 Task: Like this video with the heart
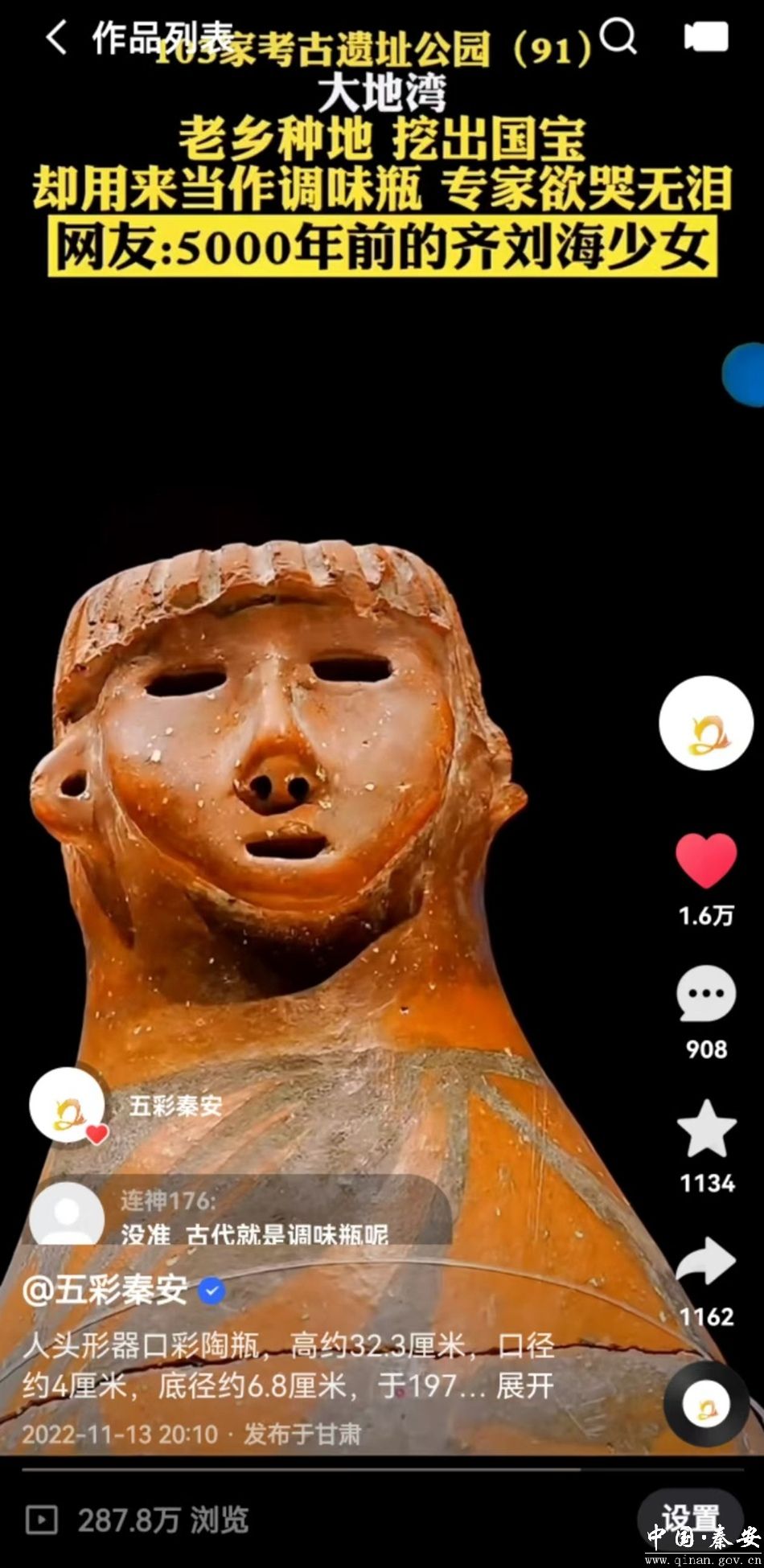(706, 860)
